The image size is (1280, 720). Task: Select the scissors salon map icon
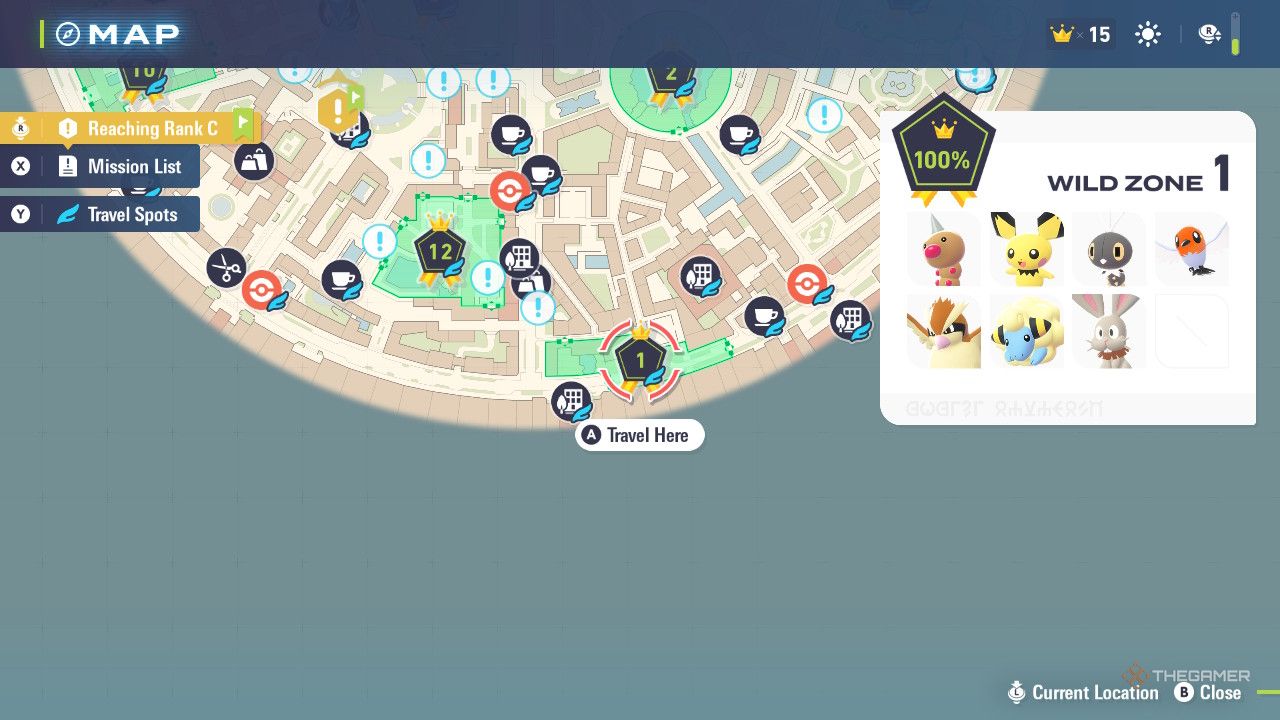tap(227, 268)
